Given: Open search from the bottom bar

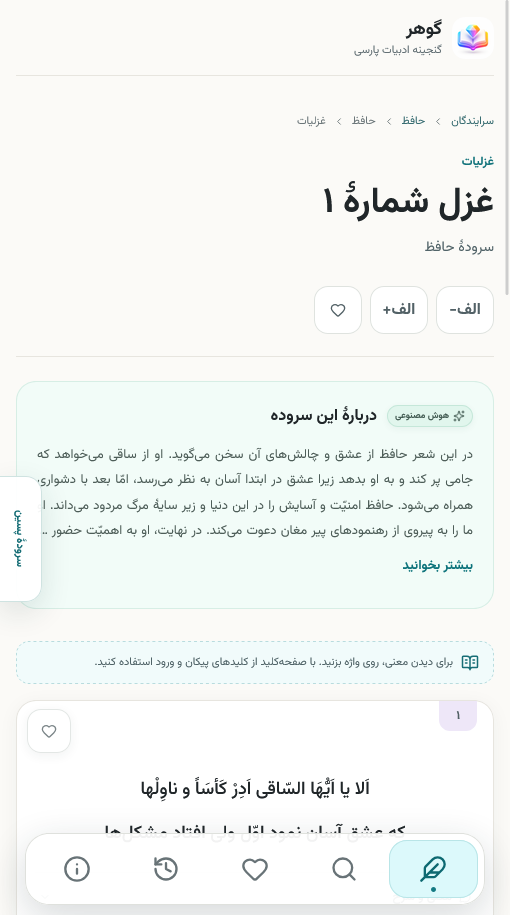Looking at the screenshot, I should tap(344, 869).
